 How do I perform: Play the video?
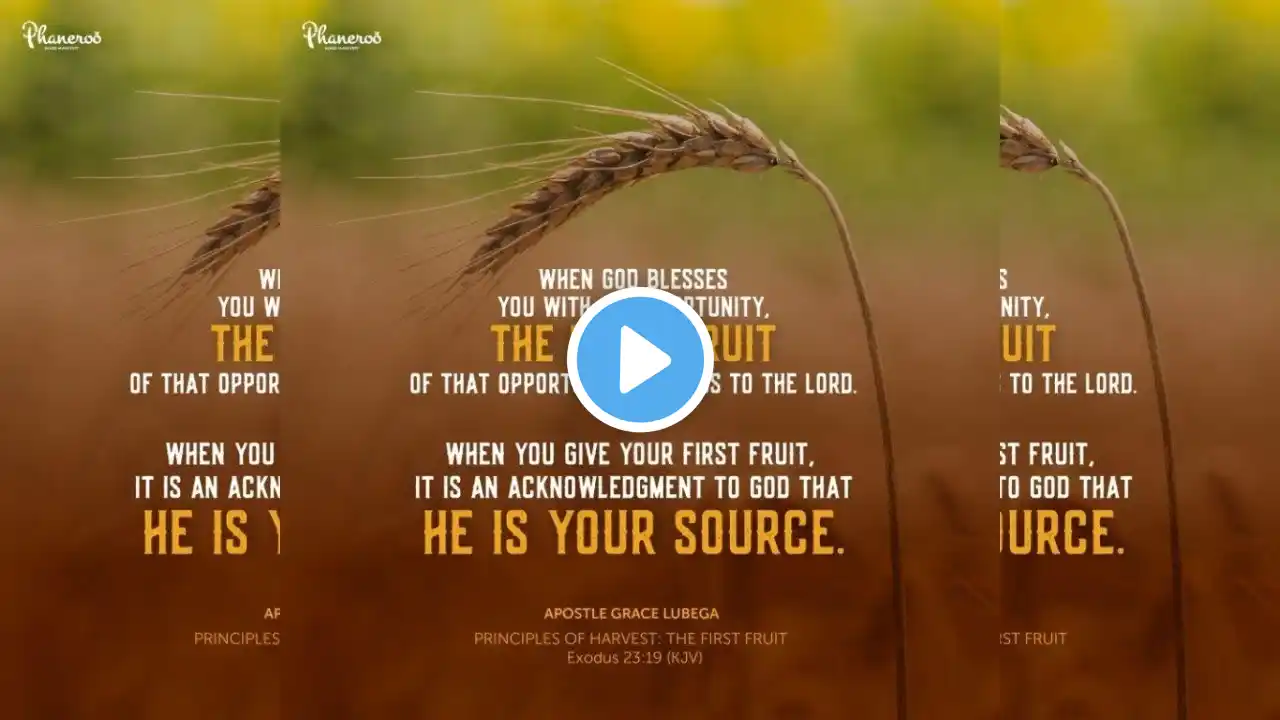640,360
